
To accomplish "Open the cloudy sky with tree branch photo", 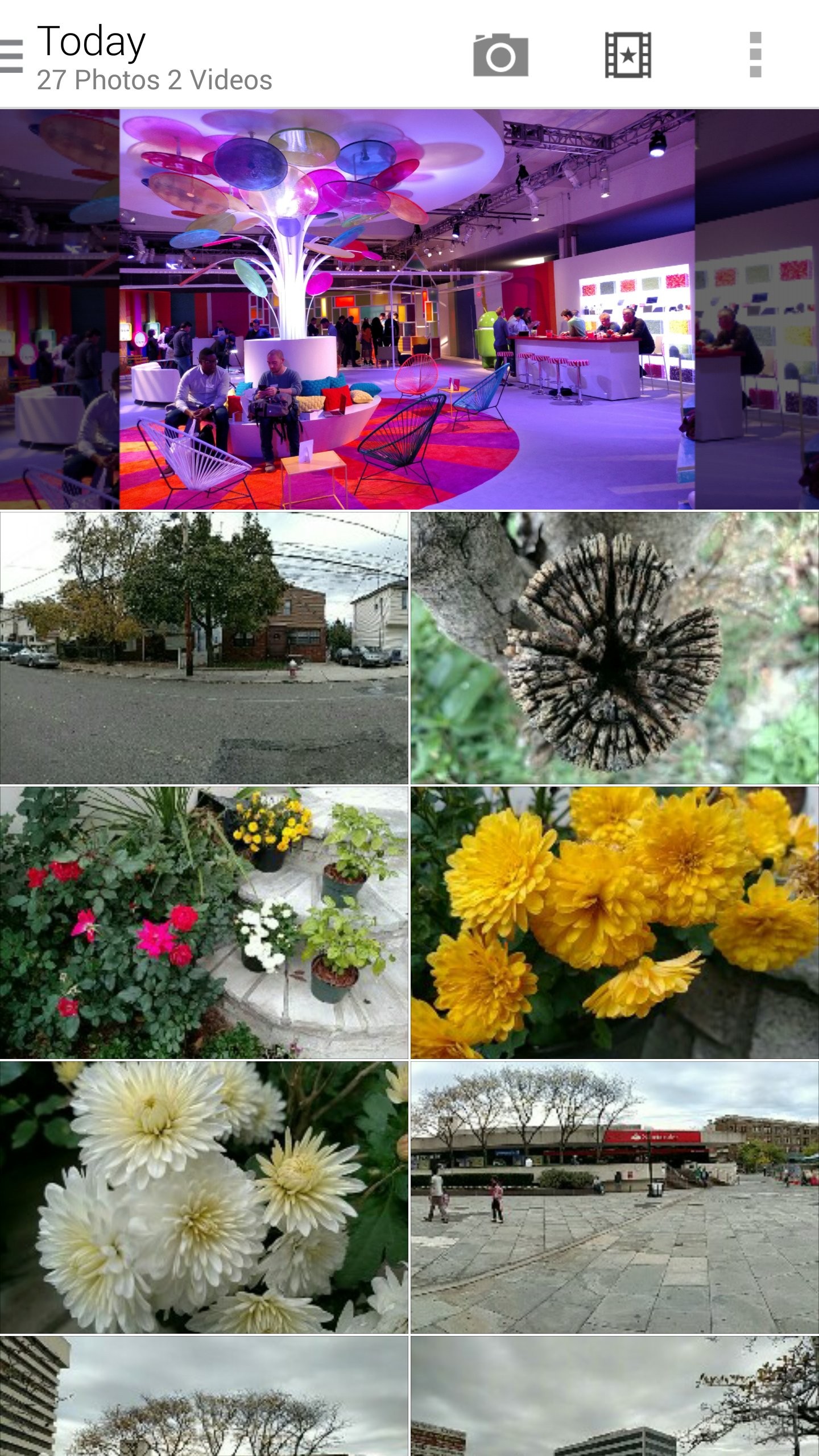I will (x=615, y=1396).
